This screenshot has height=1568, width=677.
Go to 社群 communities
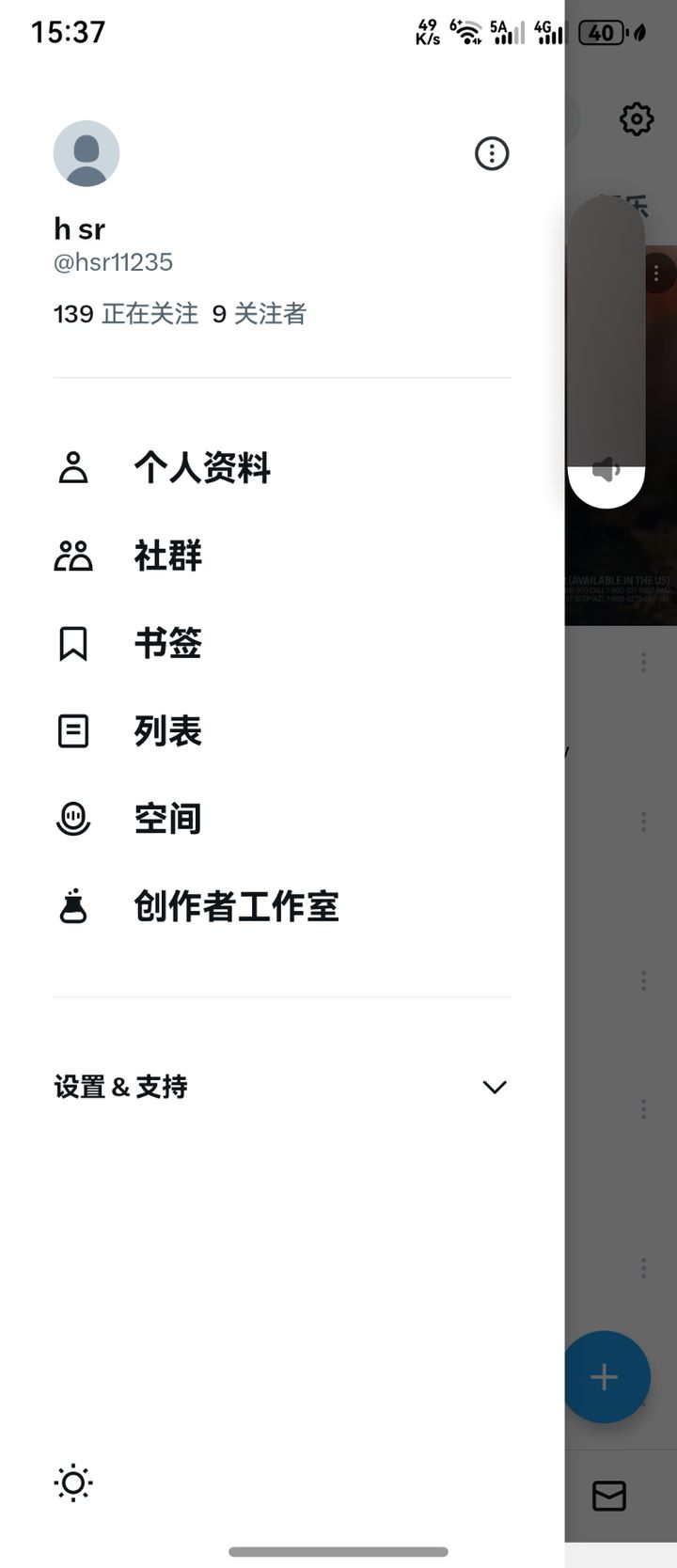click(282, 556)
